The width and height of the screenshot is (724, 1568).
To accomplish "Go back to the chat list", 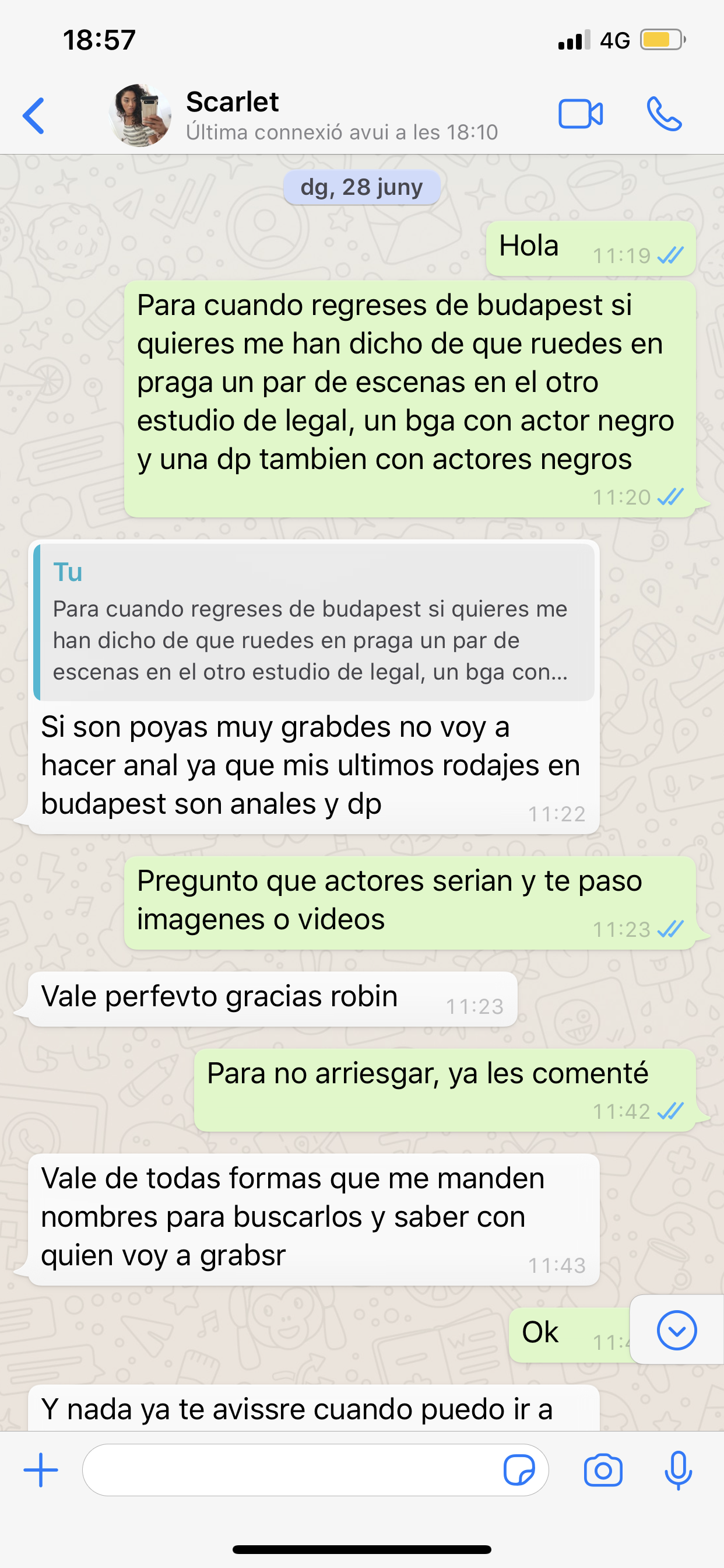I will click(x=33, y=115).
